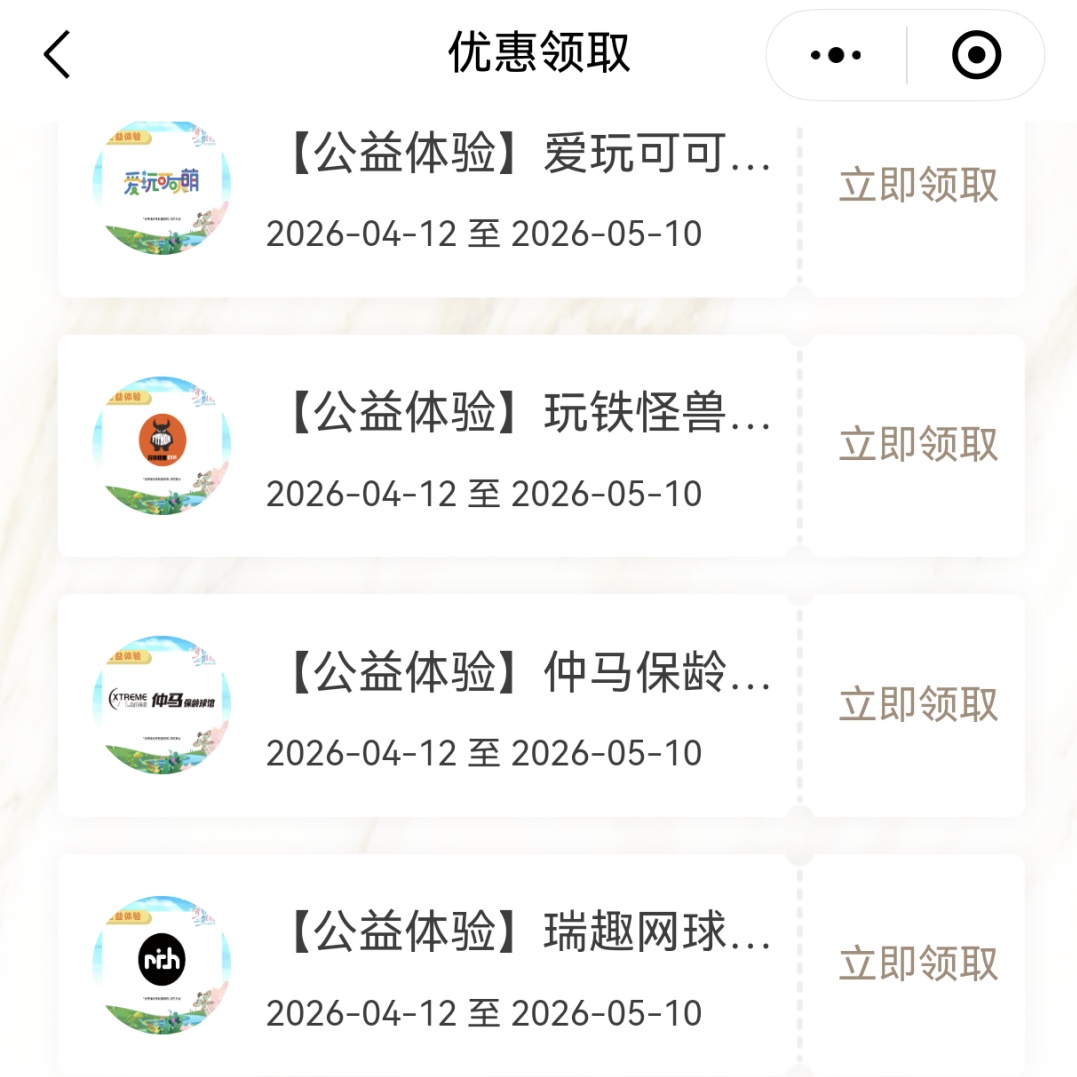Close the mini program with the circle icon
Screen dimensions: 1077x1077
(x=976, y=55)
